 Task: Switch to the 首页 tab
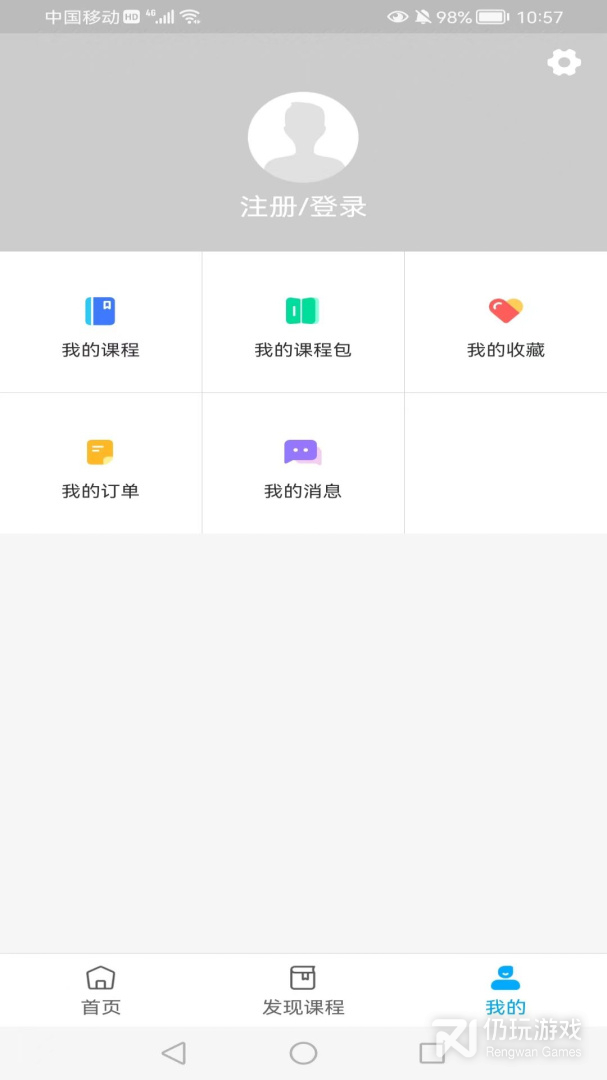coord(101,990)
